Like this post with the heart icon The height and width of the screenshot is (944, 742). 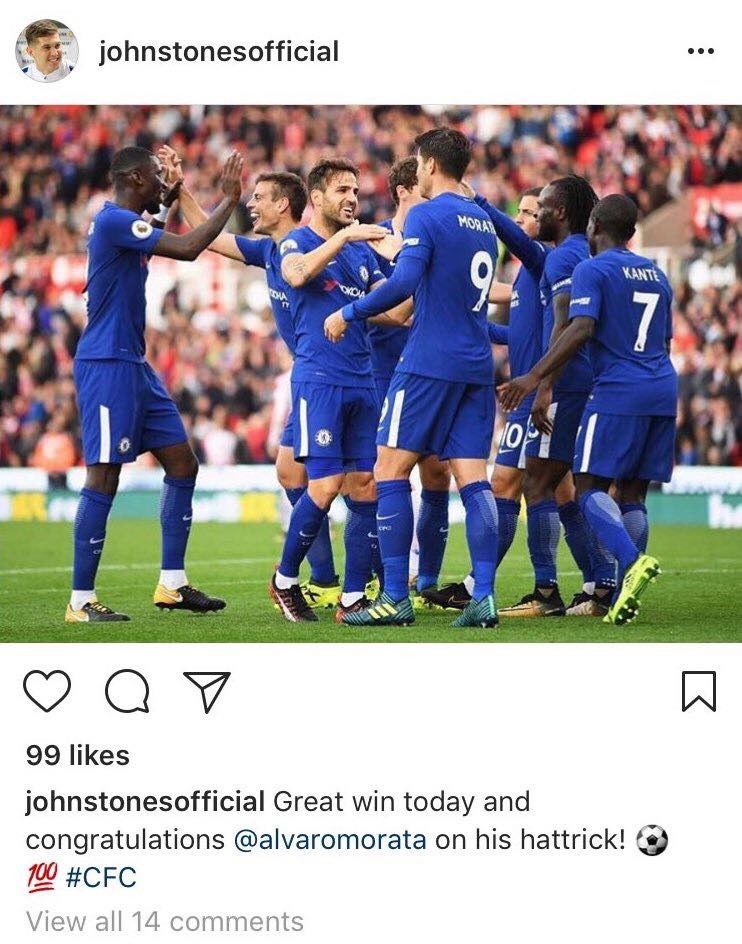click(48, 691)
